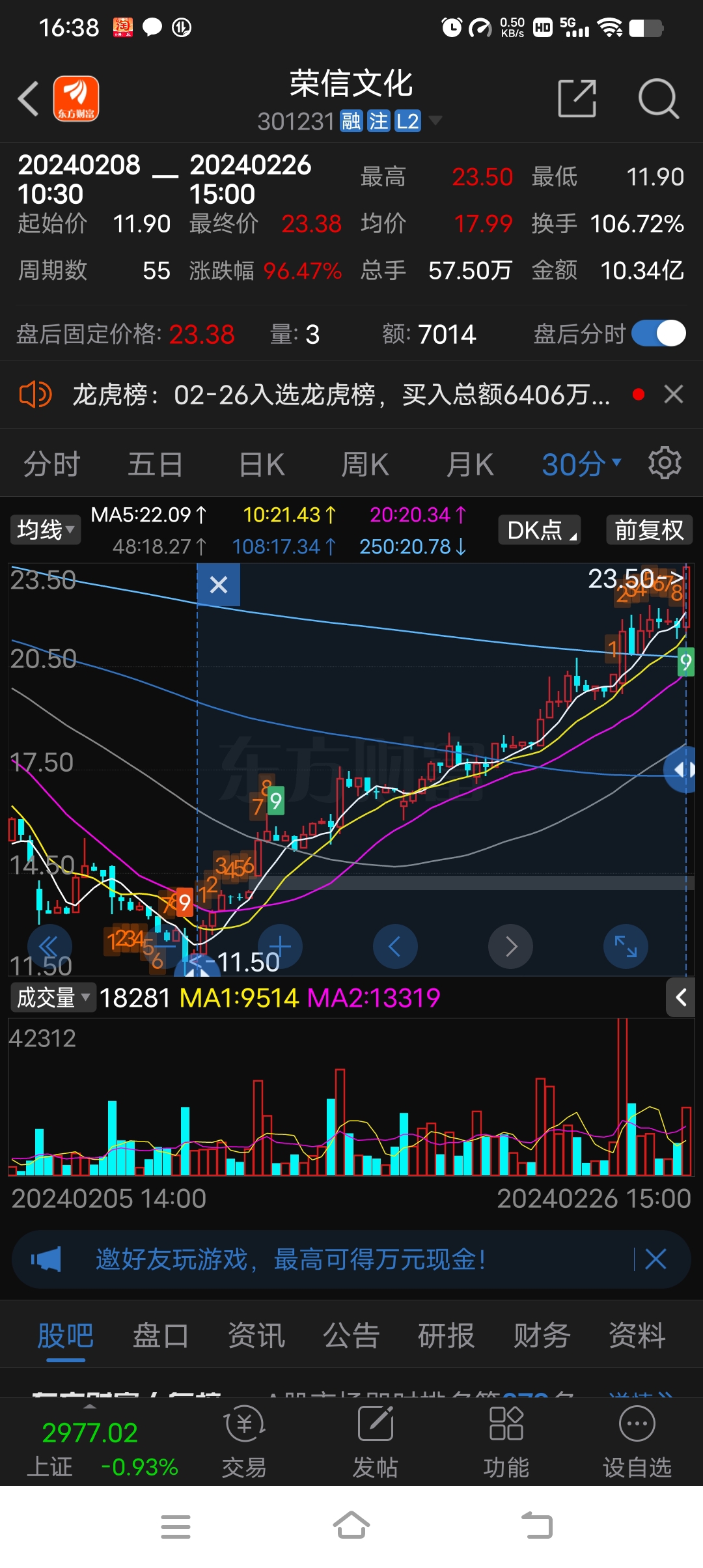Screen dimensions: 703x1568
Task: Tap the zoom-in plus control on the chart
Action: tap(280, 947)
